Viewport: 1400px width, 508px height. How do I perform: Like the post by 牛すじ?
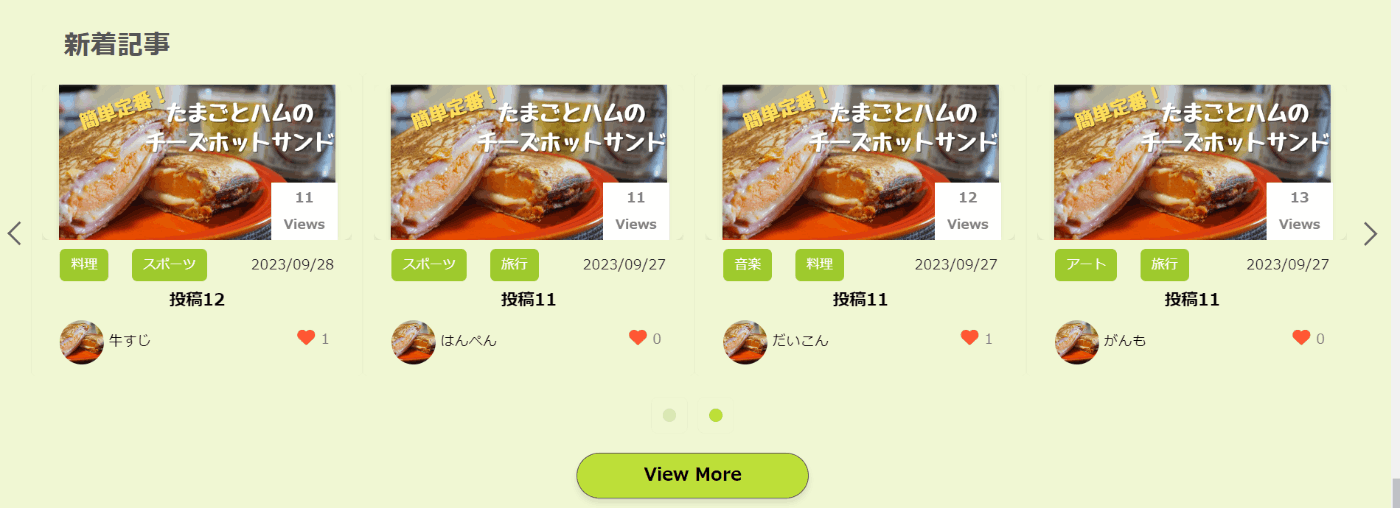[306, 338]
